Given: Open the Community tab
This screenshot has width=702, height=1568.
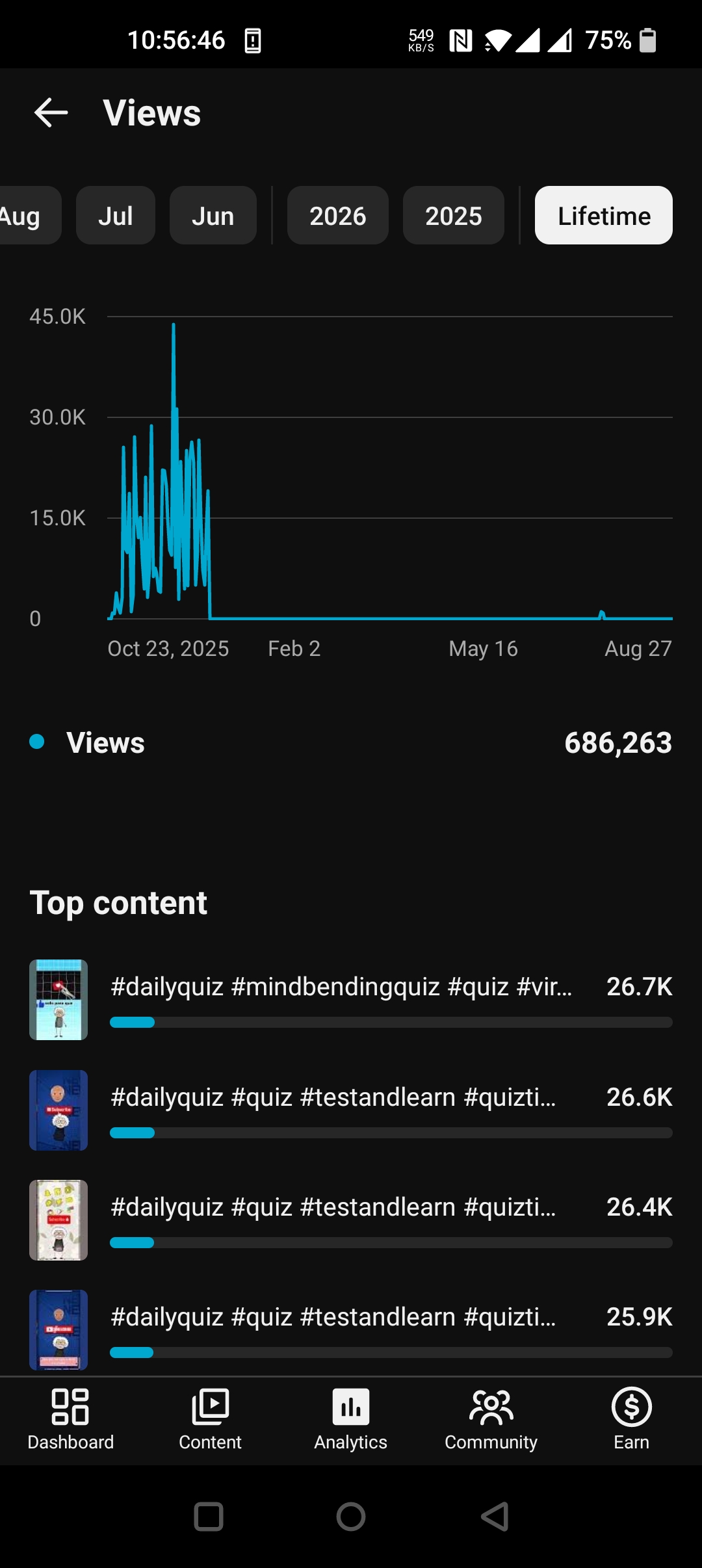Looking at the screenshot, I should (491, 1420).
